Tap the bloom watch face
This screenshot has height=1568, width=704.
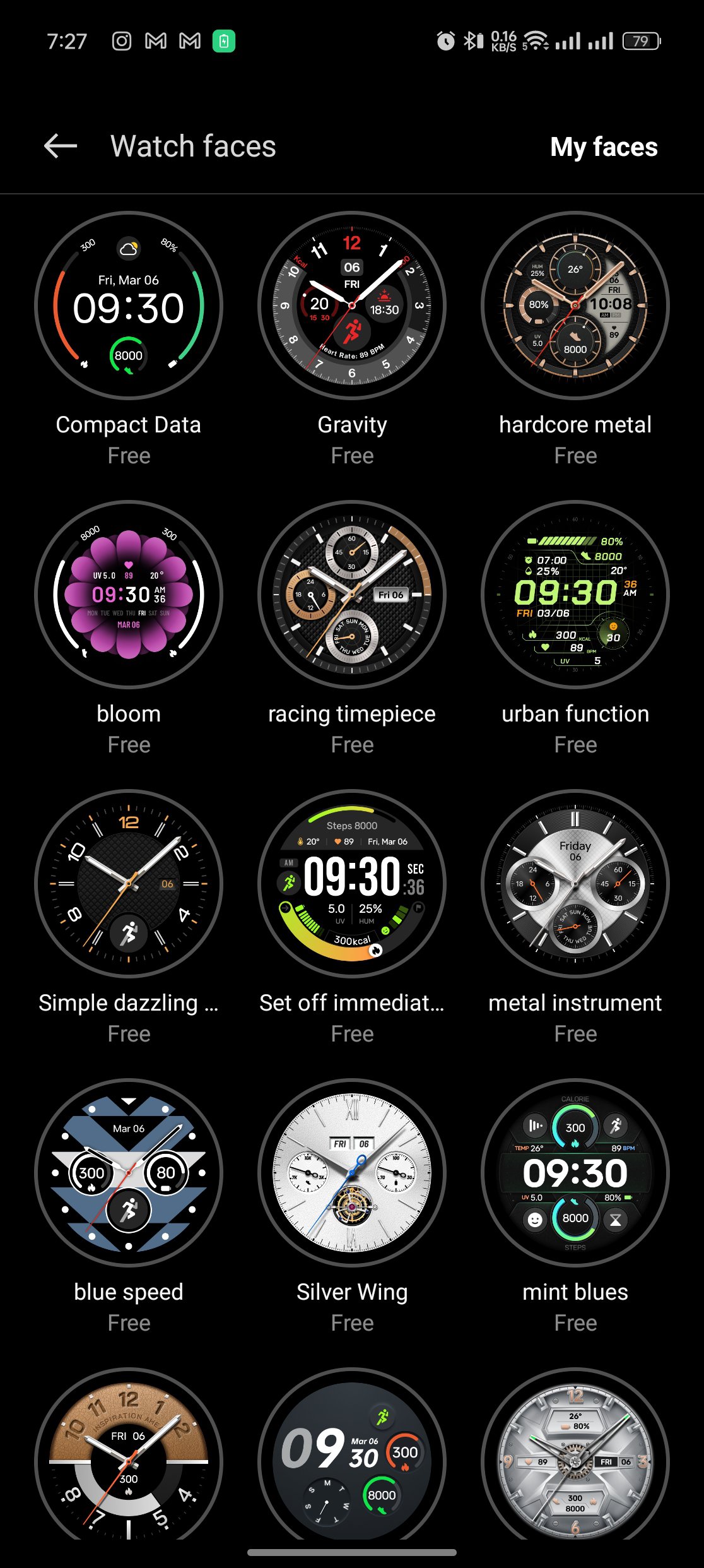[x=129, y=595]
